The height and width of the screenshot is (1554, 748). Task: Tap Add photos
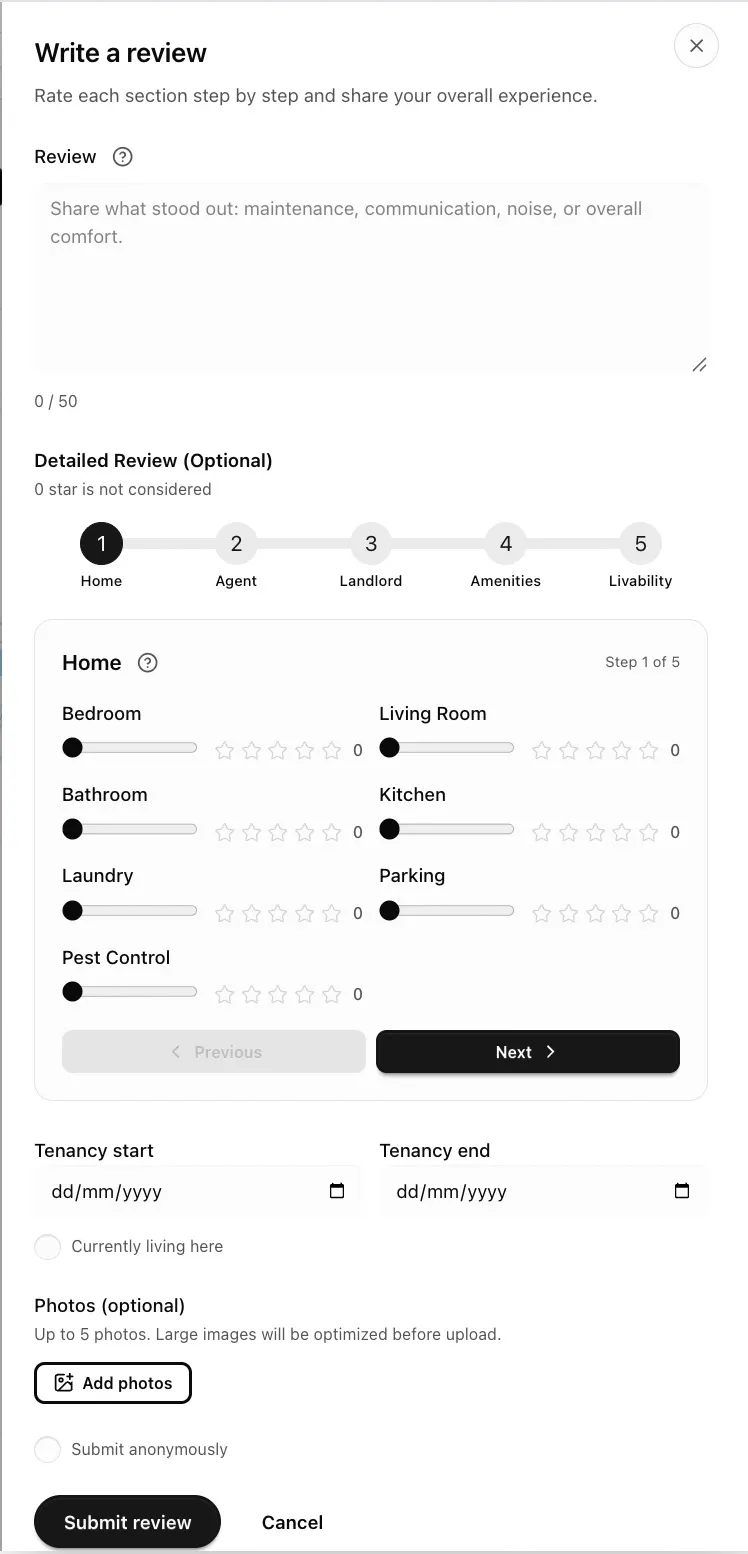[x=113, y=1383]
